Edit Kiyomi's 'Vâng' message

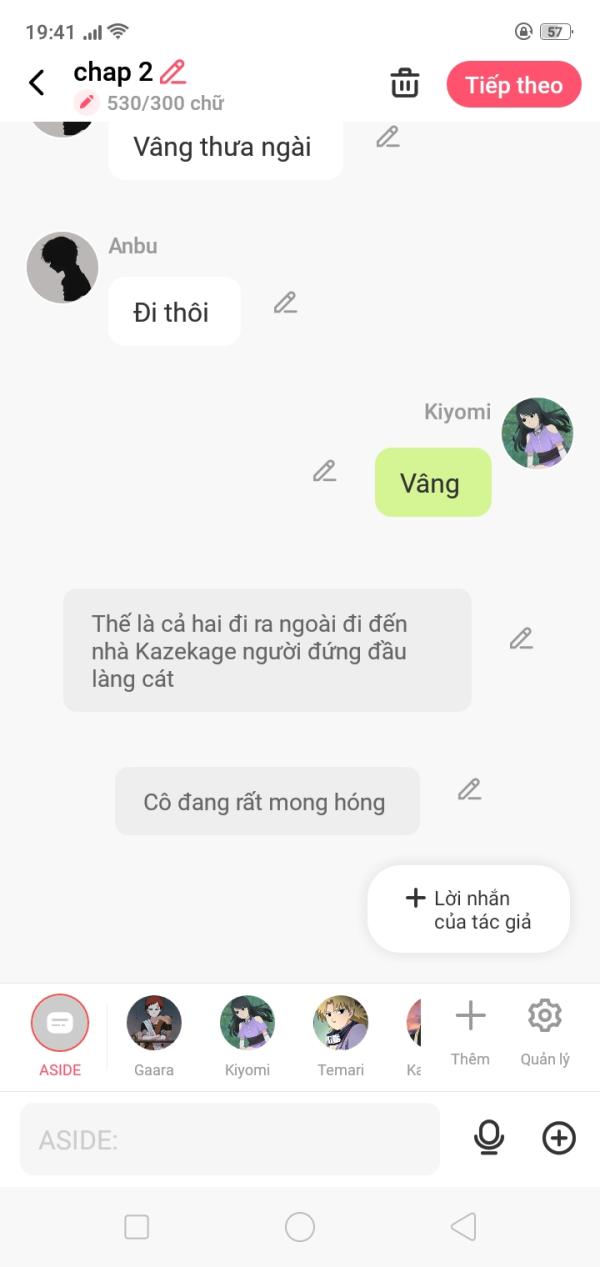324,471
